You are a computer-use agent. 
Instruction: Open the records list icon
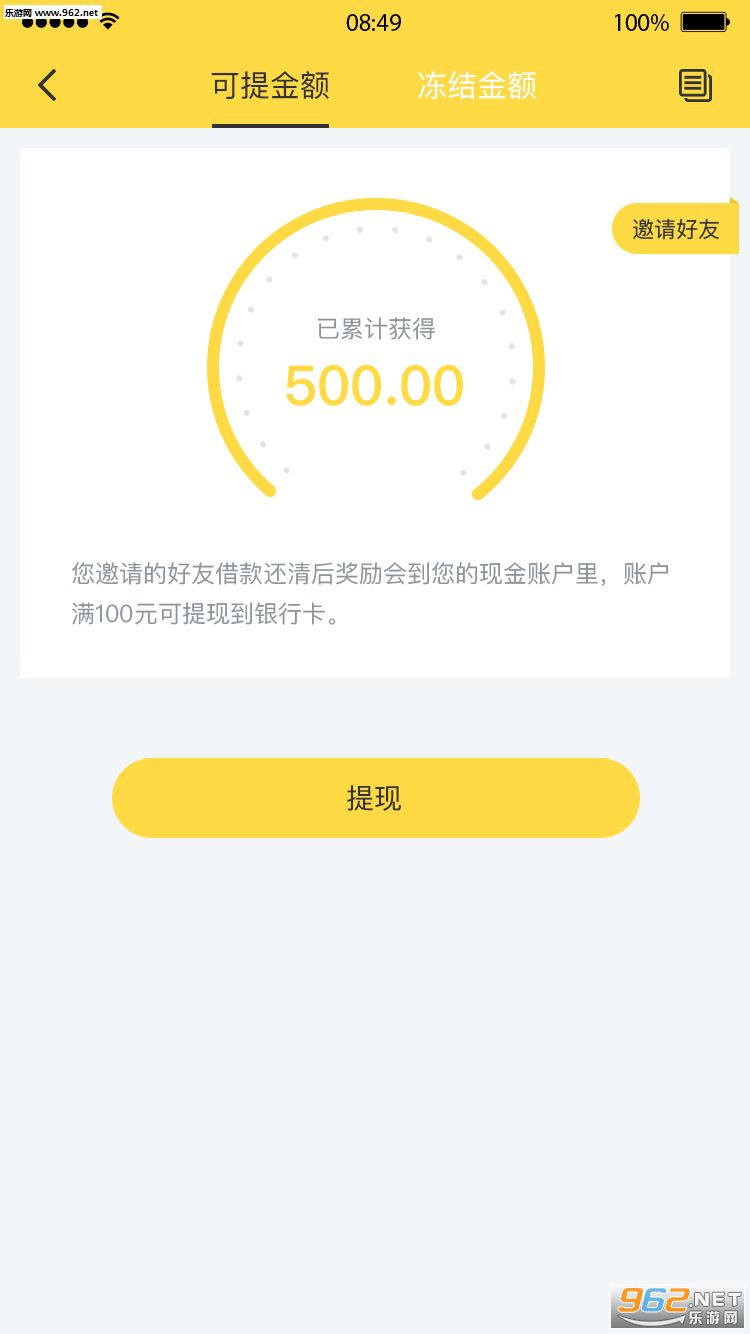pos(695,85)
